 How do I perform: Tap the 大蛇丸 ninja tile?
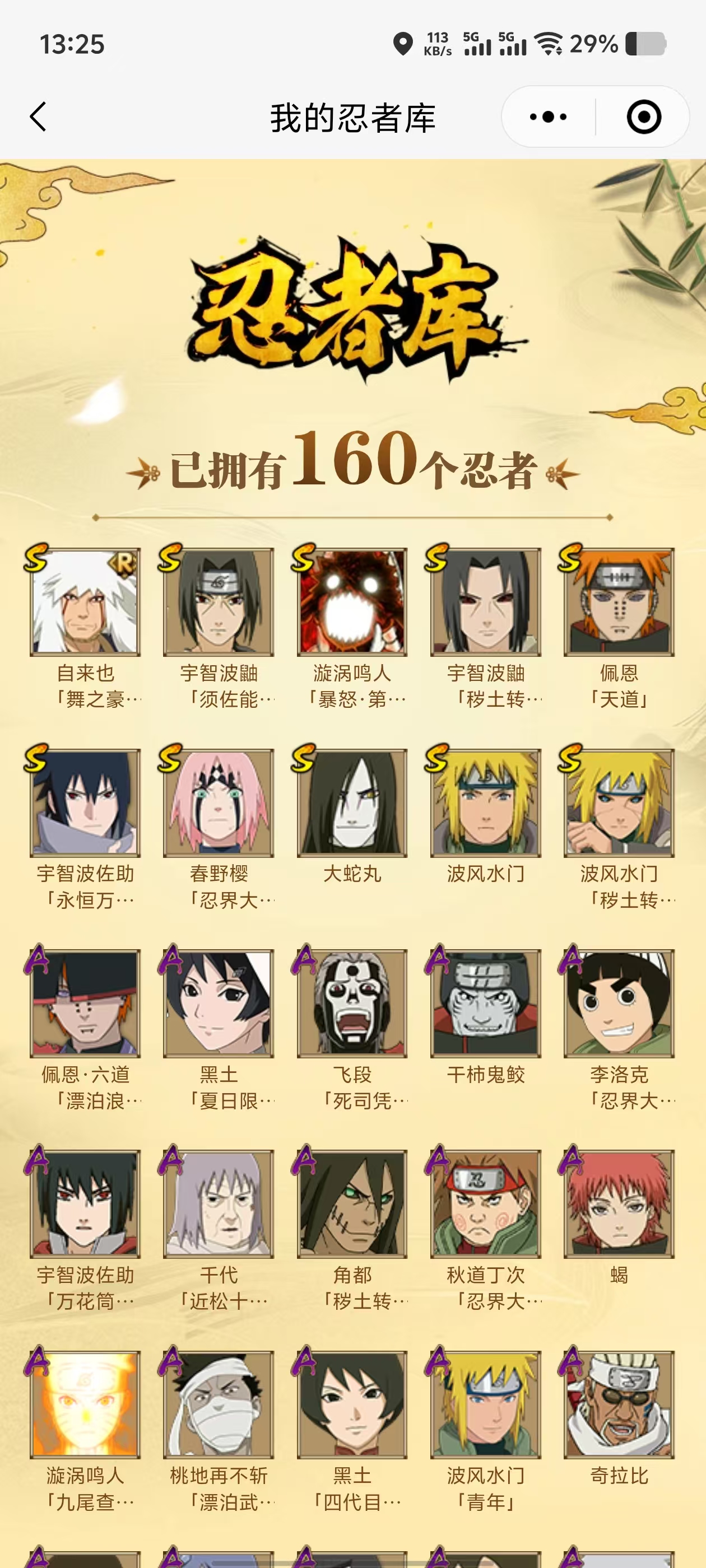point(352,802)
